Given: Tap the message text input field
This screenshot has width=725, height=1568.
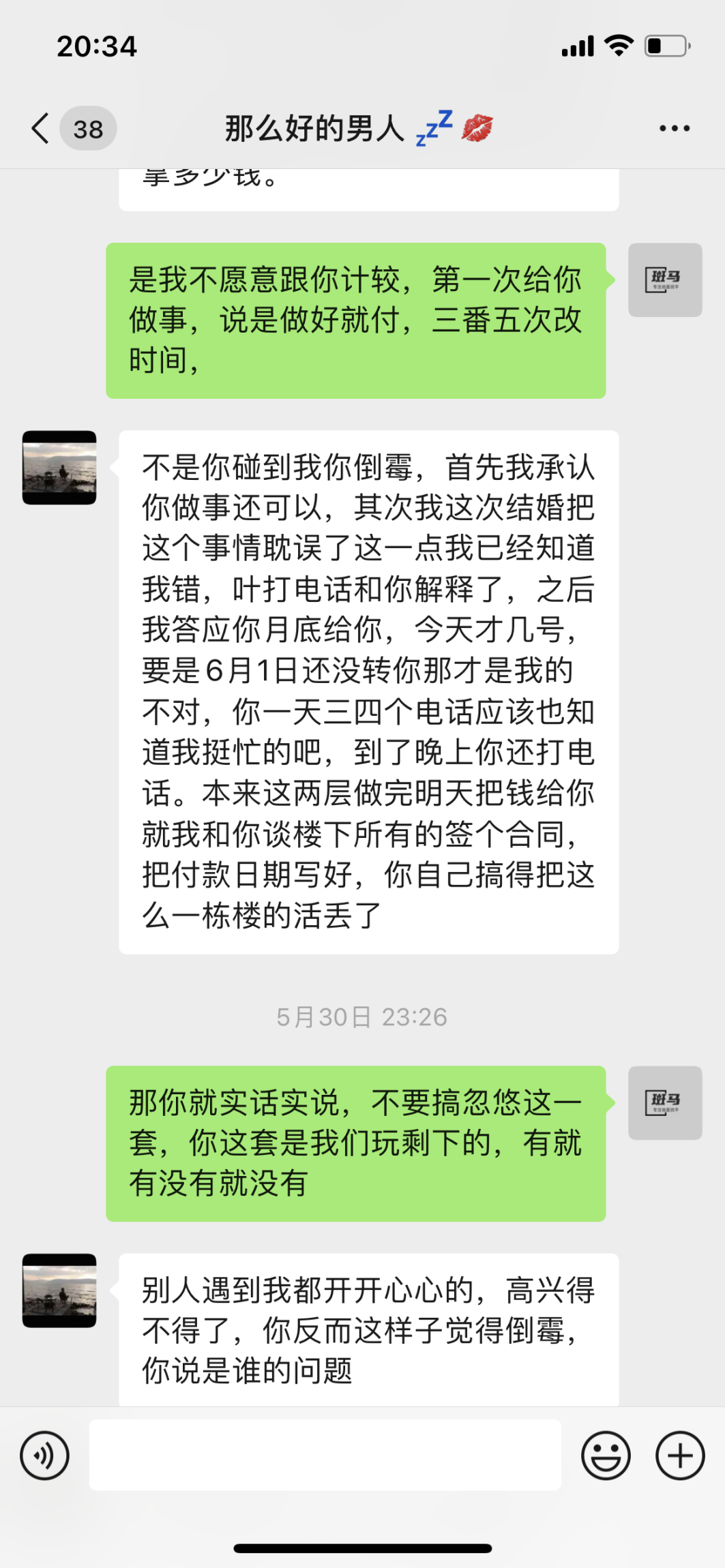Looking at the screenshot, I should click(325, 1456).
